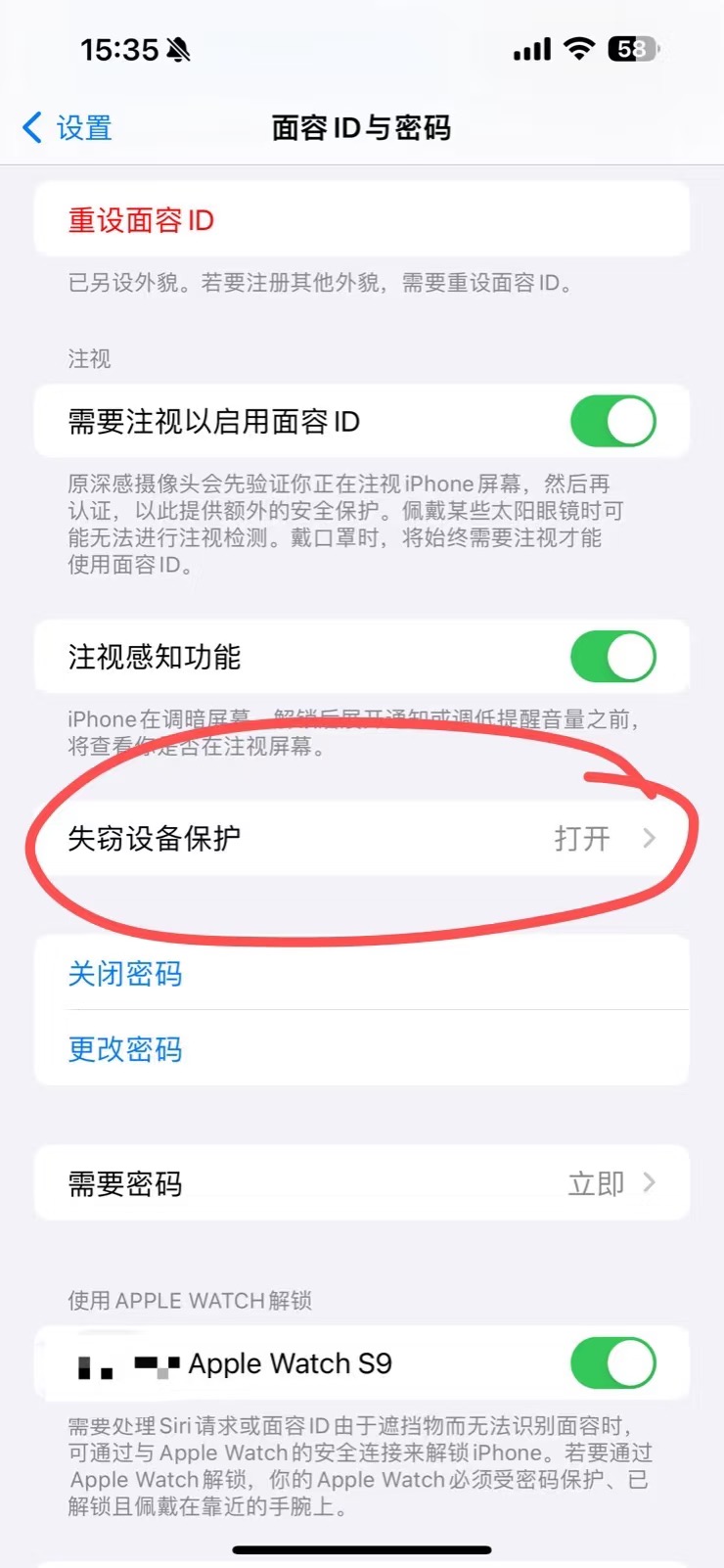Viewport: 724px width, 1568px height.
Task: Select 关闭密码
Action: point(125,974)
